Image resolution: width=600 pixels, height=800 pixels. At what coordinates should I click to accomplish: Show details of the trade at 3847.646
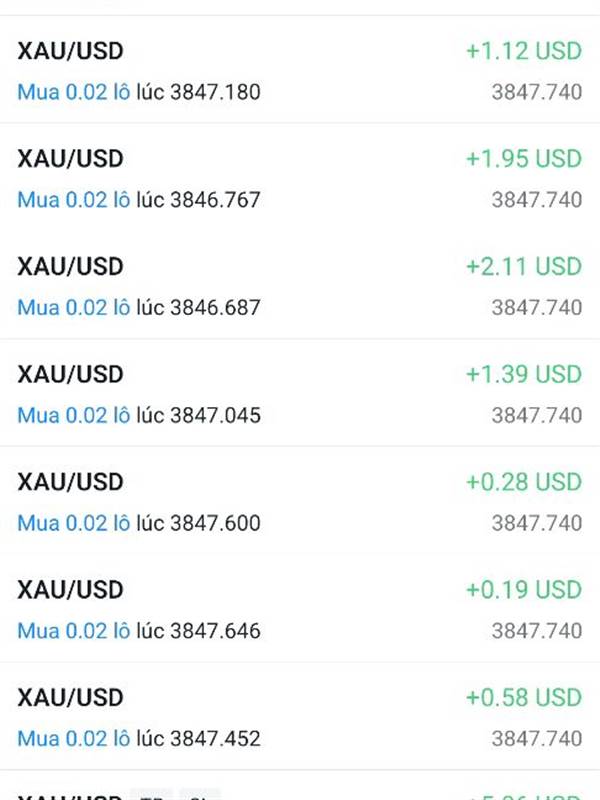pyautogui.click(x=300, y=610)
